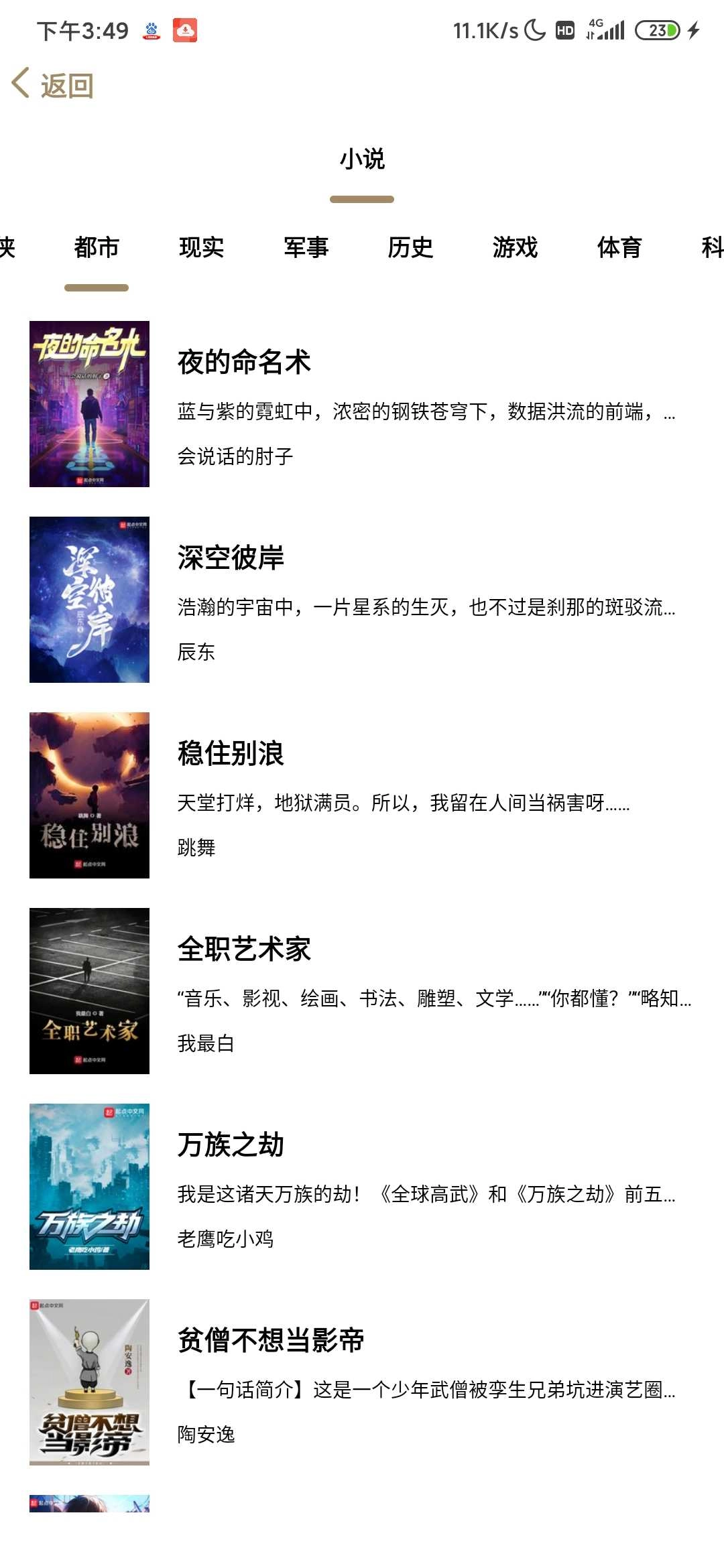This screenshot has width=724, height=1568.
Task: Open the 军事 category tab
Action: coord(306,248)
